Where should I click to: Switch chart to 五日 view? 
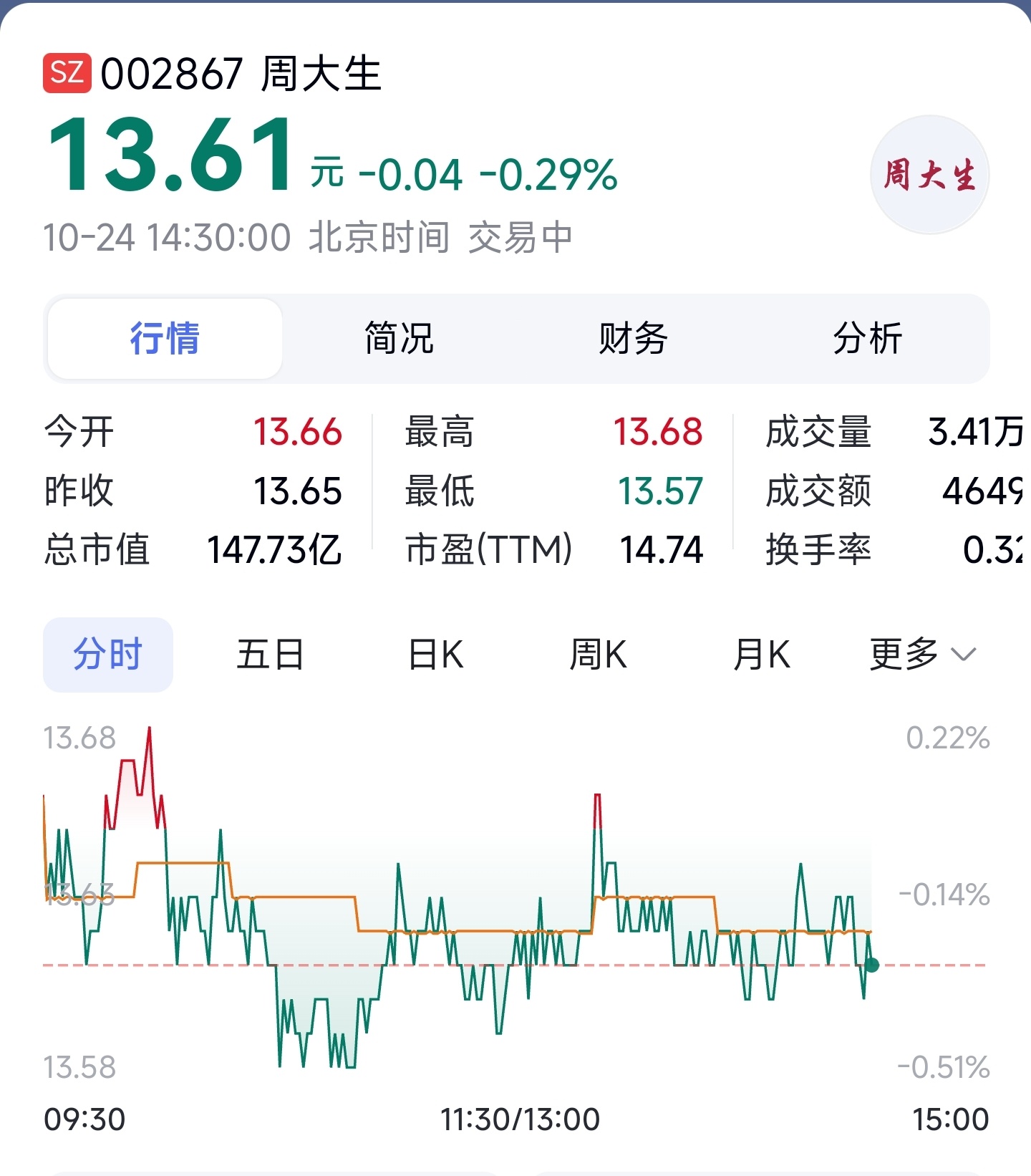click(x=271, y=655)
